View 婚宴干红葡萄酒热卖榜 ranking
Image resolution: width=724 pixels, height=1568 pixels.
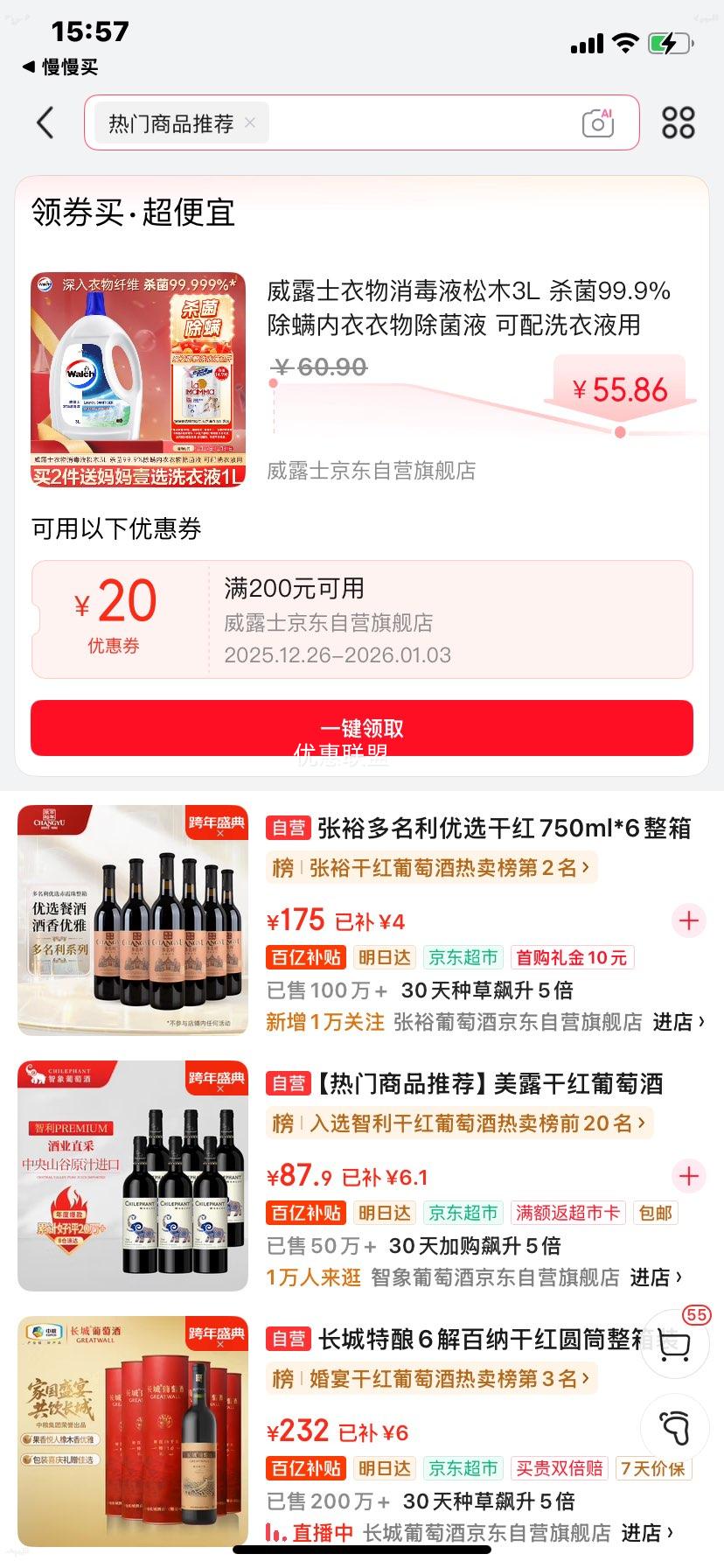[x=432, y=1379]
